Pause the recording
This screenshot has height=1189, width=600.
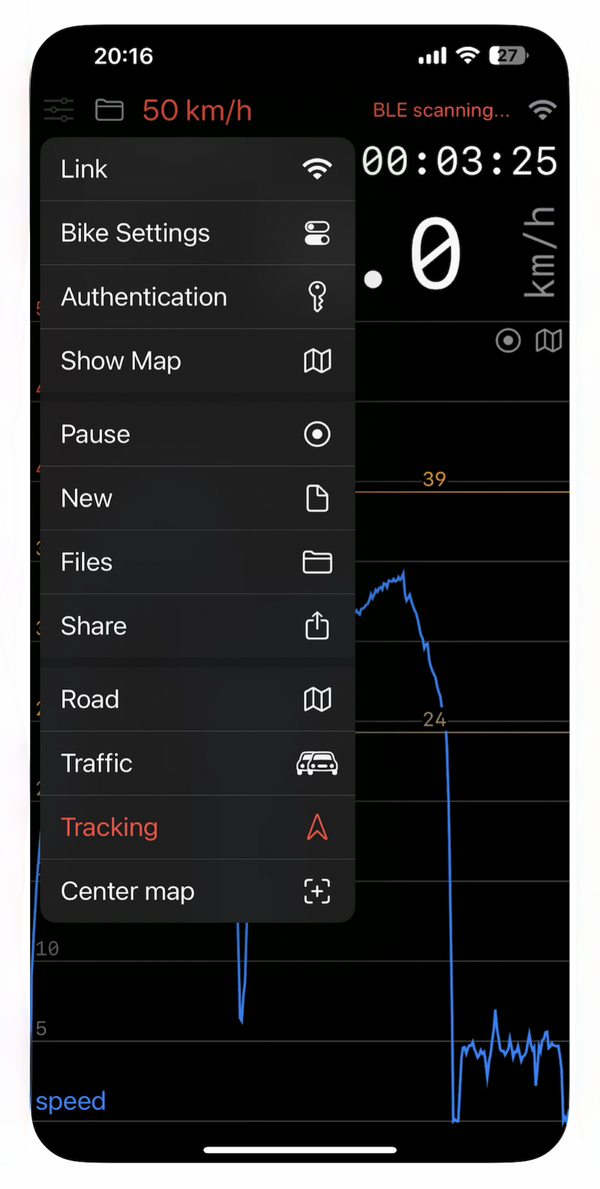tap(197, 434)
